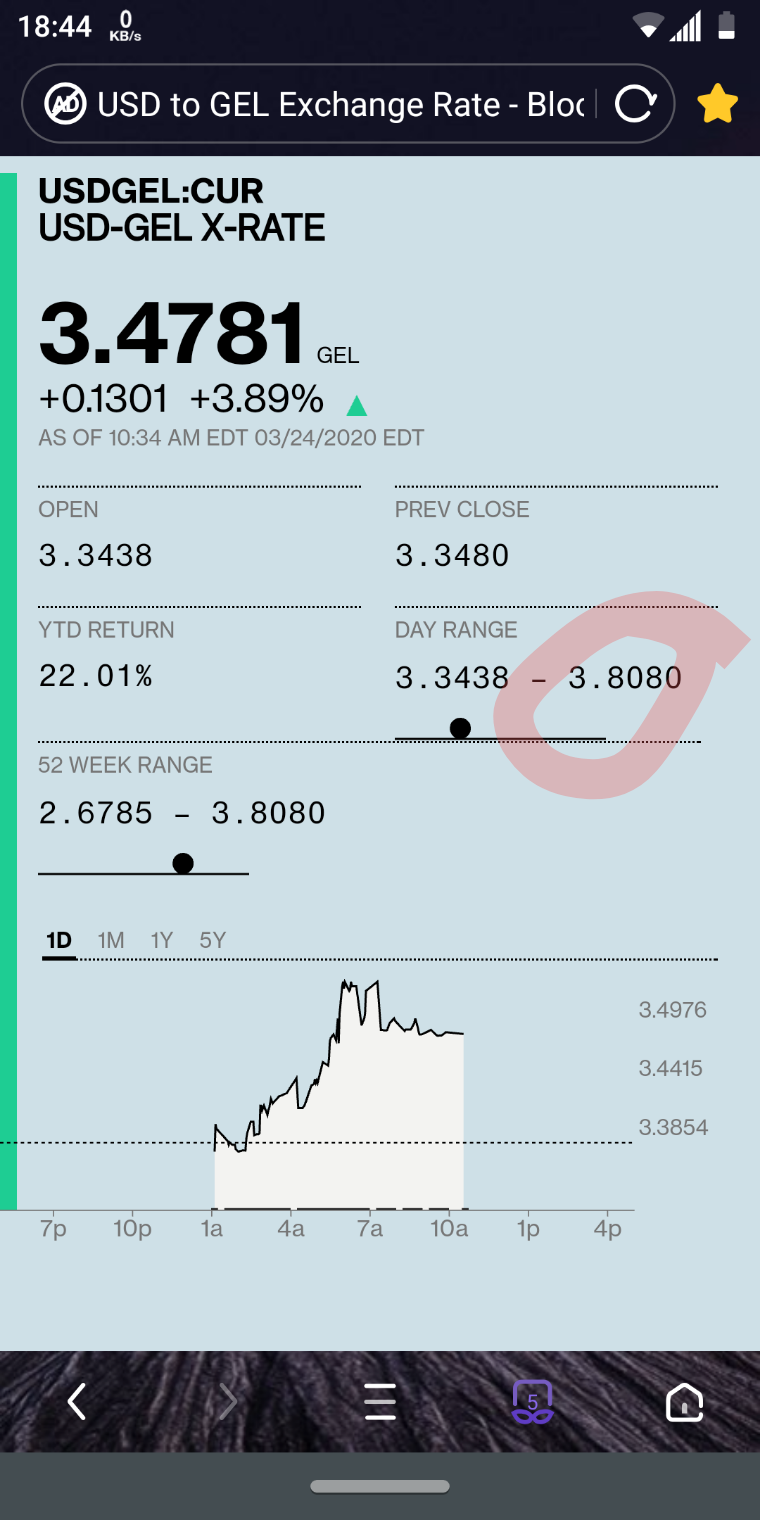Go to the browser home page
This screenshot has width=760, height=1520.
point(684,1402)
